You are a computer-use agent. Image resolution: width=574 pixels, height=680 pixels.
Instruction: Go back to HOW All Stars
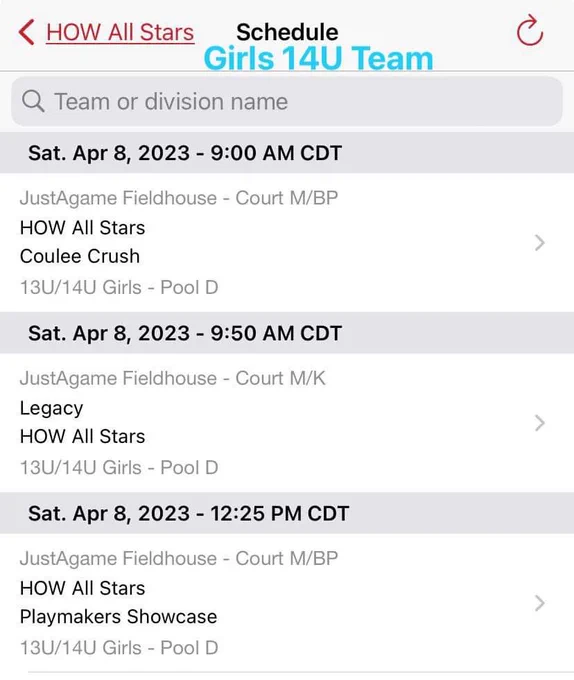point(107,33)
